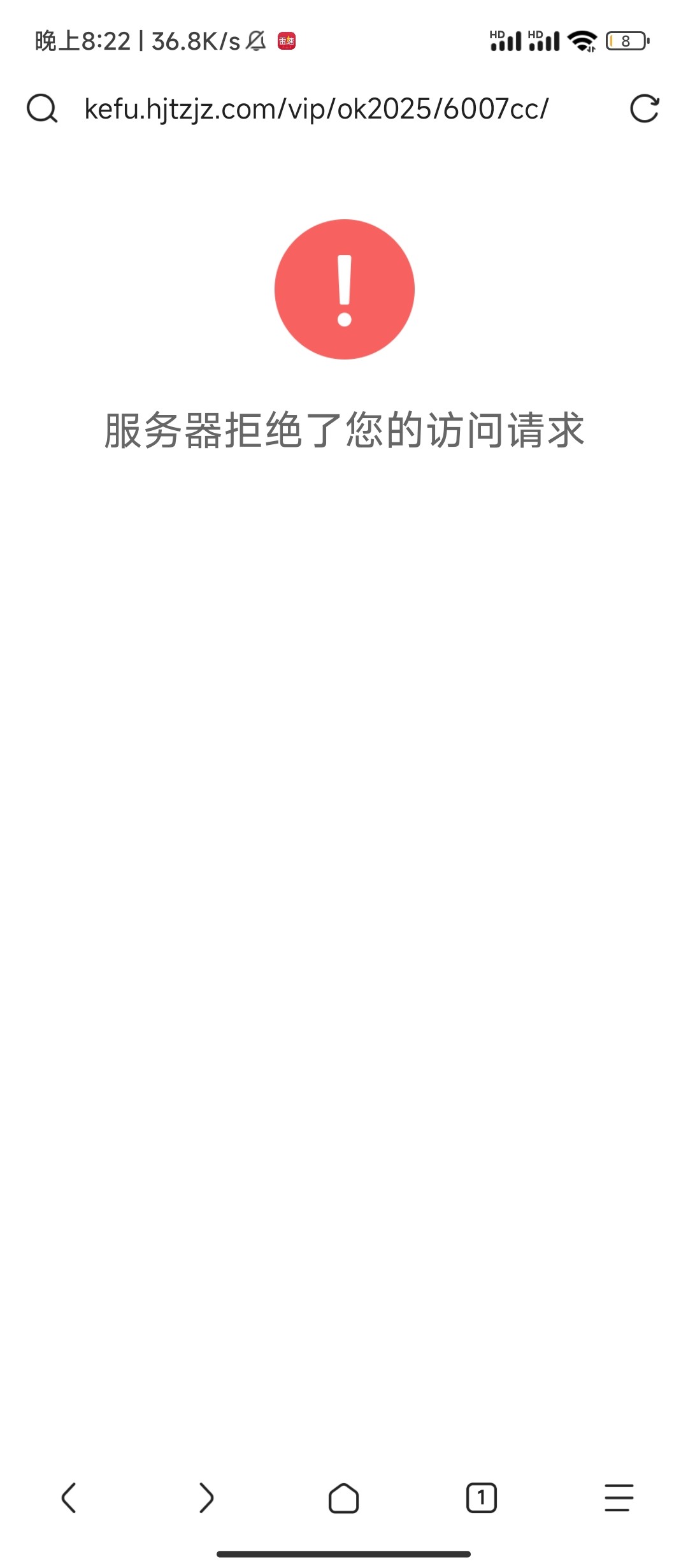Go back to the previous page
Viewport: 688px width, 1568px height.
click(69, 1497)
